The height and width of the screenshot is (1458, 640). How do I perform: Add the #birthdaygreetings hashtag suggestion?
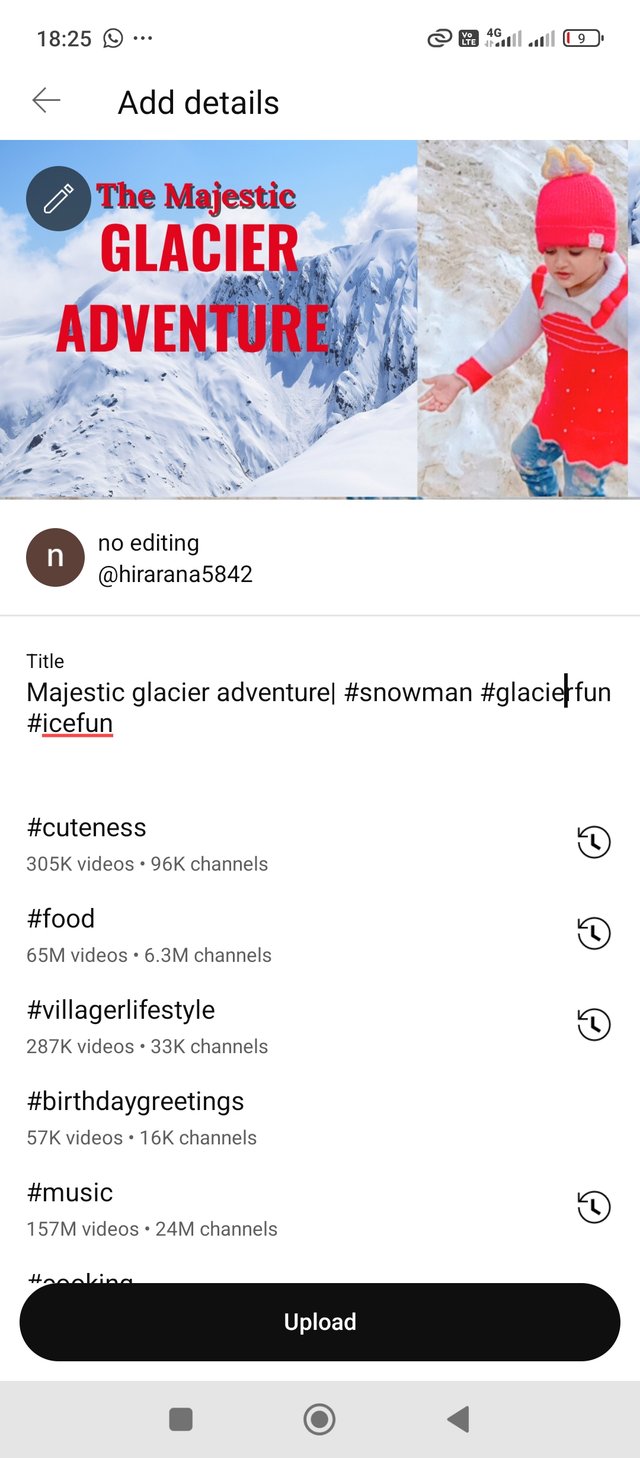(x=136, y=1101)
